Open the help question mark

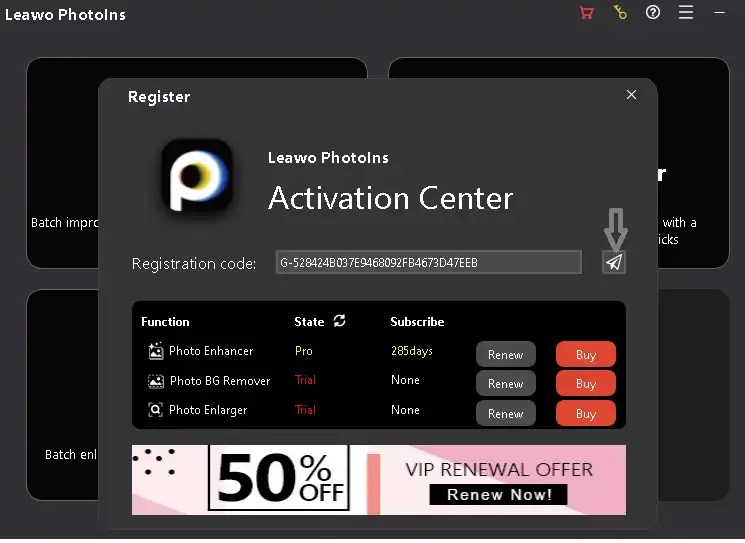coord(653,13)
